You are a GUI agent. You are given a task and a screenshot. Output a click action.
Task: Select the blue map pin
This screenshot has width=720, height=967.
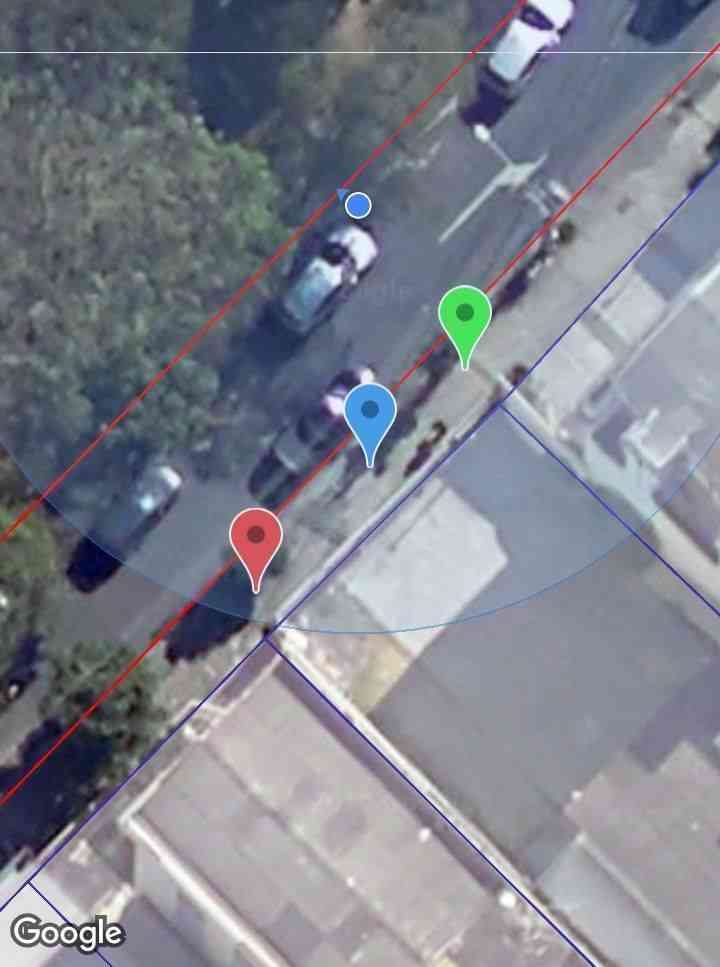[x=370, y=413]
